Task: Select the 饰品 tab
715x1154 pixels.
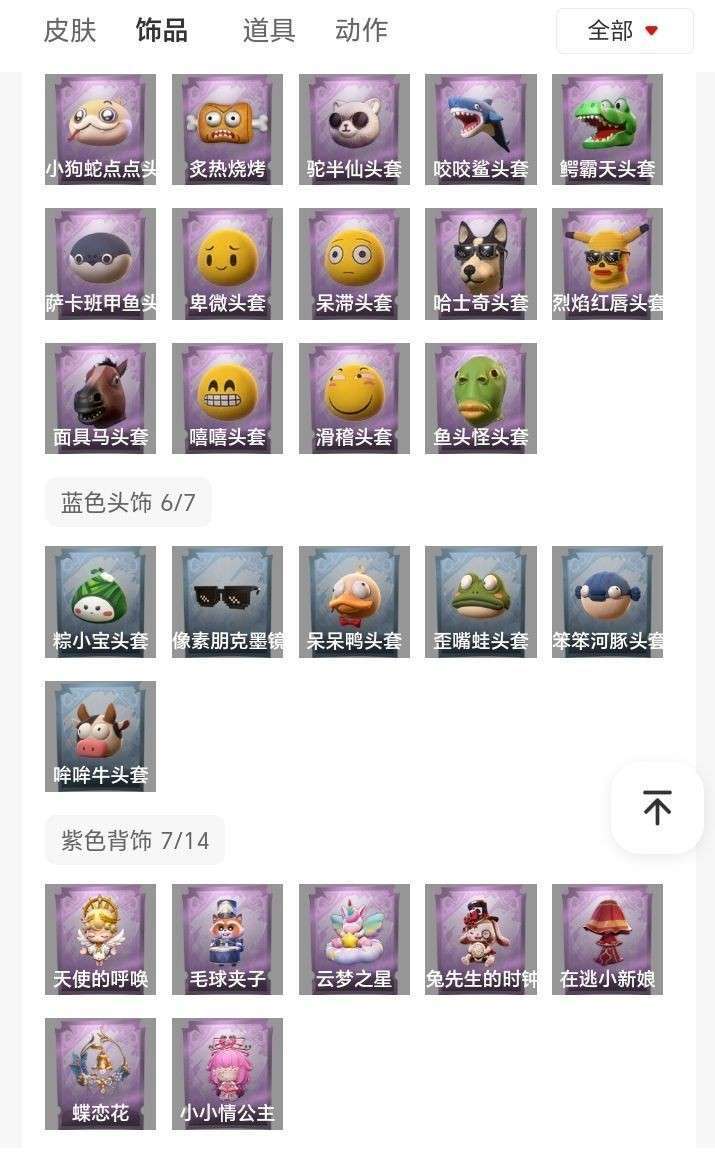Action: pyautogui.click(x=161, y=31)
